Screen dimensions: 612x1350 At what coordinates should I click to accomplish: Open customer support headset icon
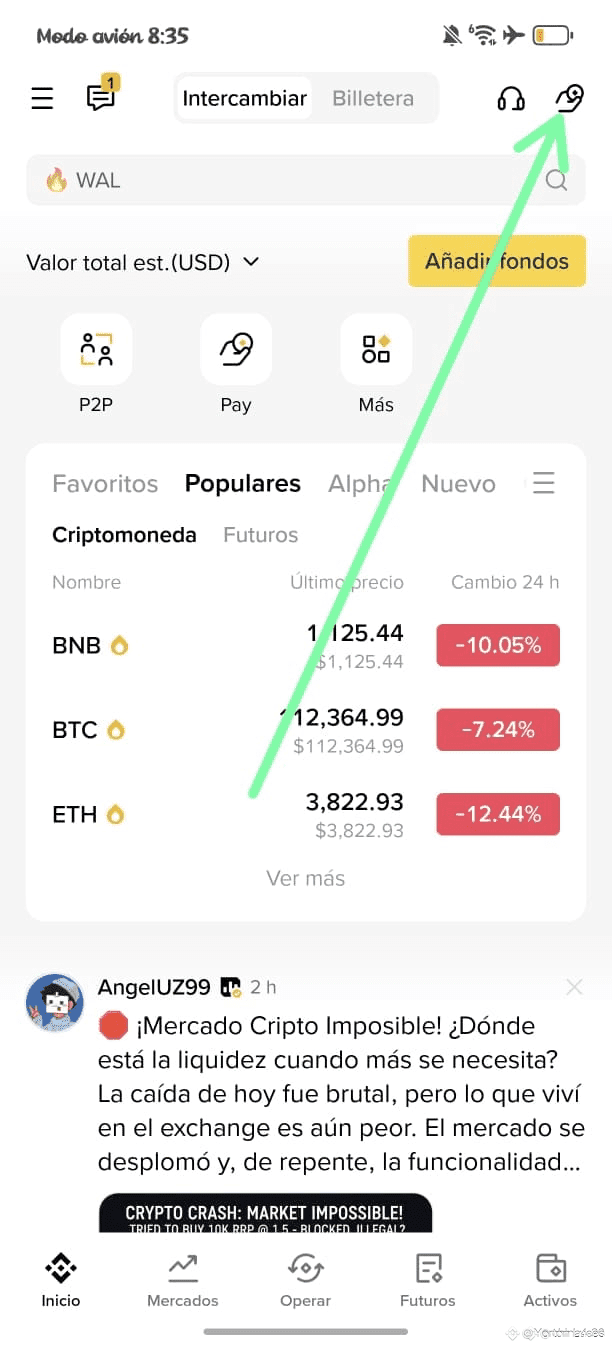point(511,98)
